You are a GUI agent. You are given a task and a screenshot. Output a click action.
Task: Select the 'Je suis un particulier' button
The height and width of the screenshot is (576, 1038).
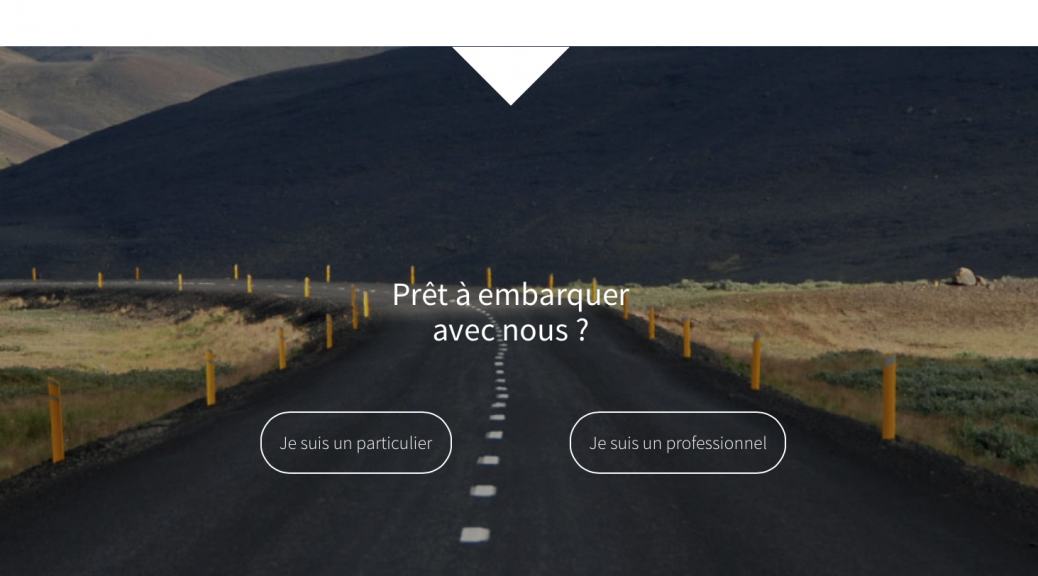click(356, 442)
